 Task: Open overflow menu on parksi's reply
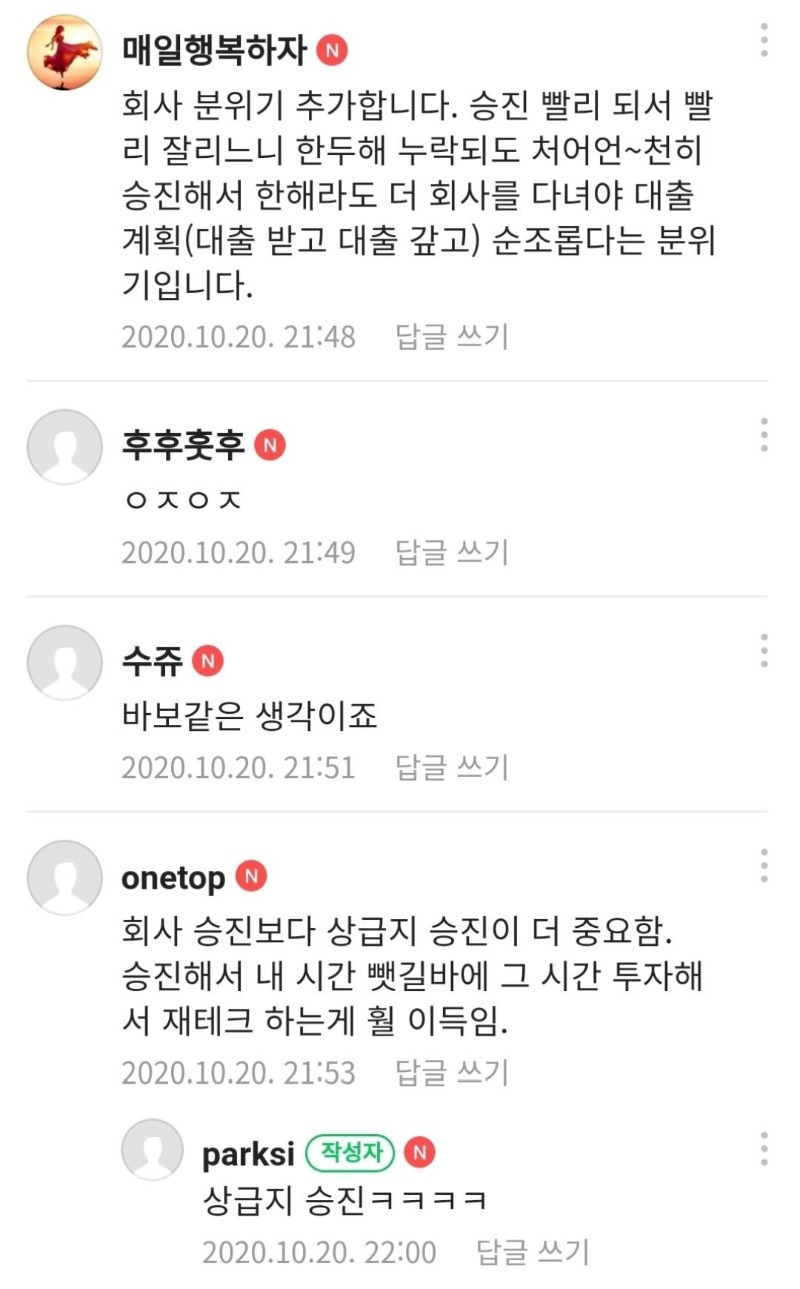[764, 1148]
